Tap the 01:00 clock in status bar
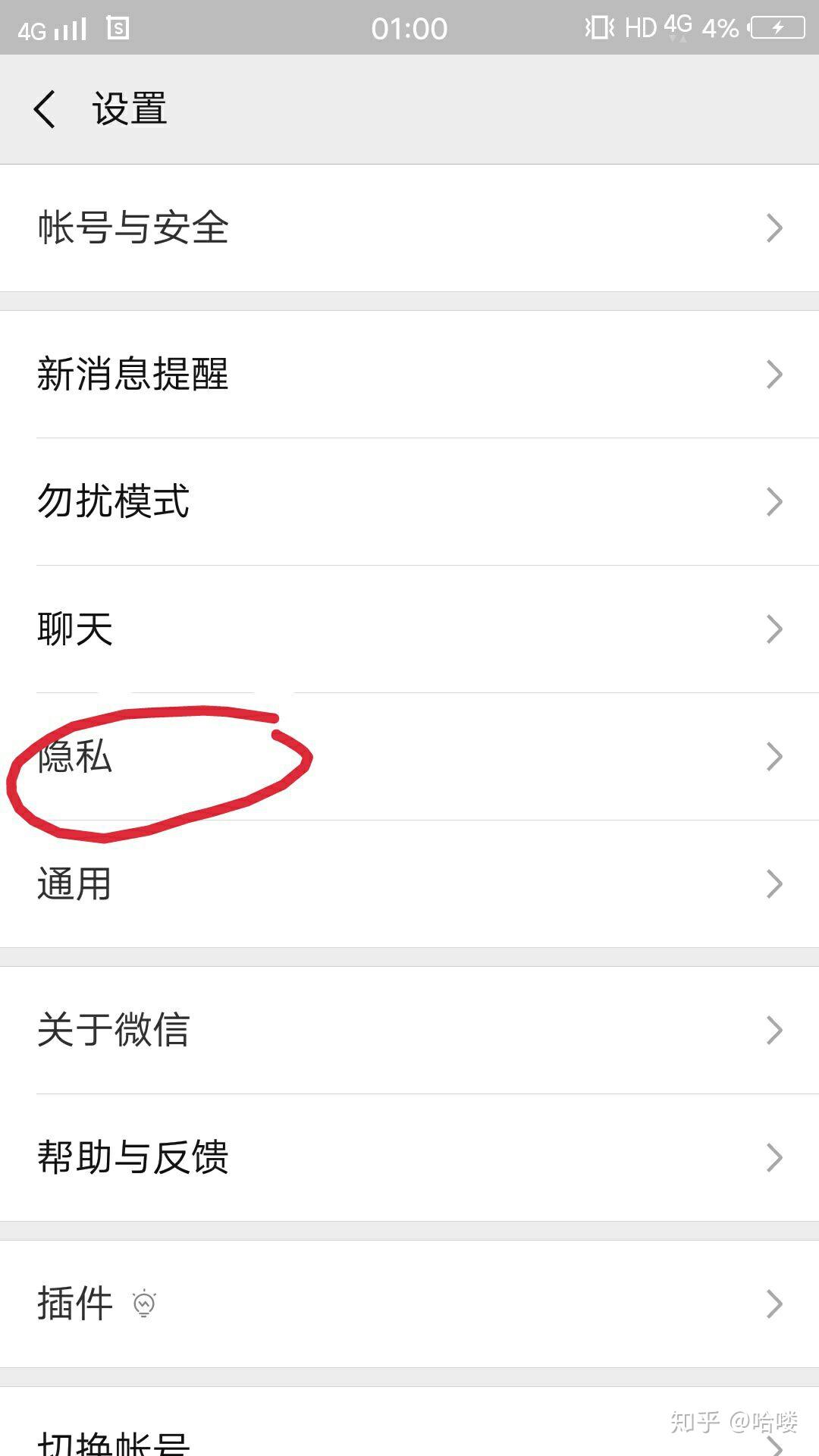The height and width of the screenshot is (1456, 819). pos(409,27)
